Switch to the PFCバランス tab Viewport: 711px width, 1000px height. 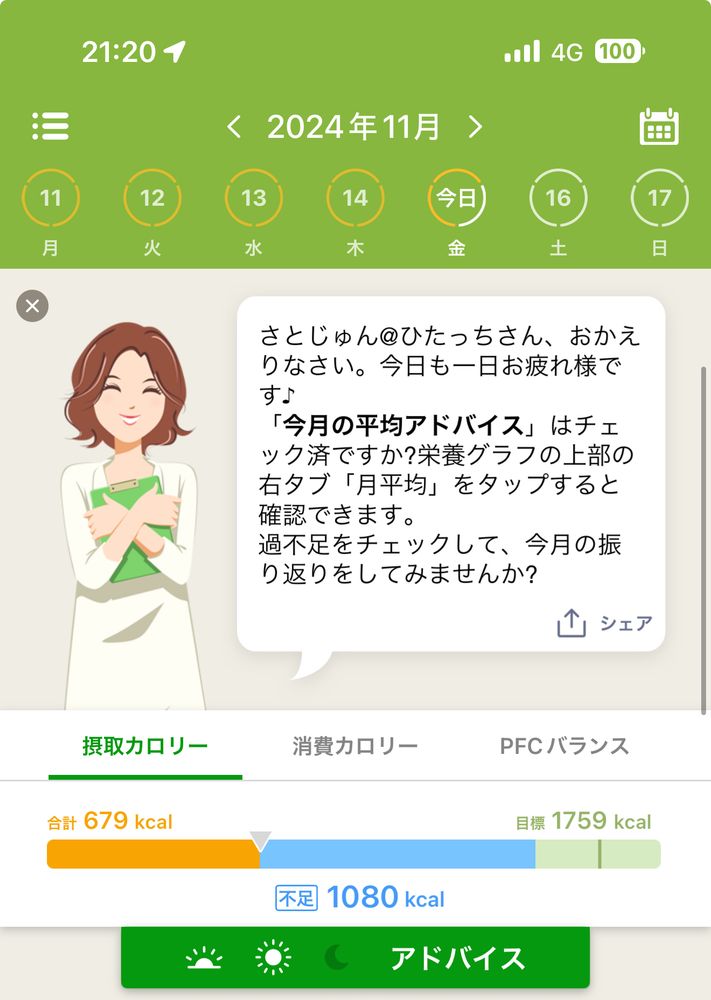[564, 746]
